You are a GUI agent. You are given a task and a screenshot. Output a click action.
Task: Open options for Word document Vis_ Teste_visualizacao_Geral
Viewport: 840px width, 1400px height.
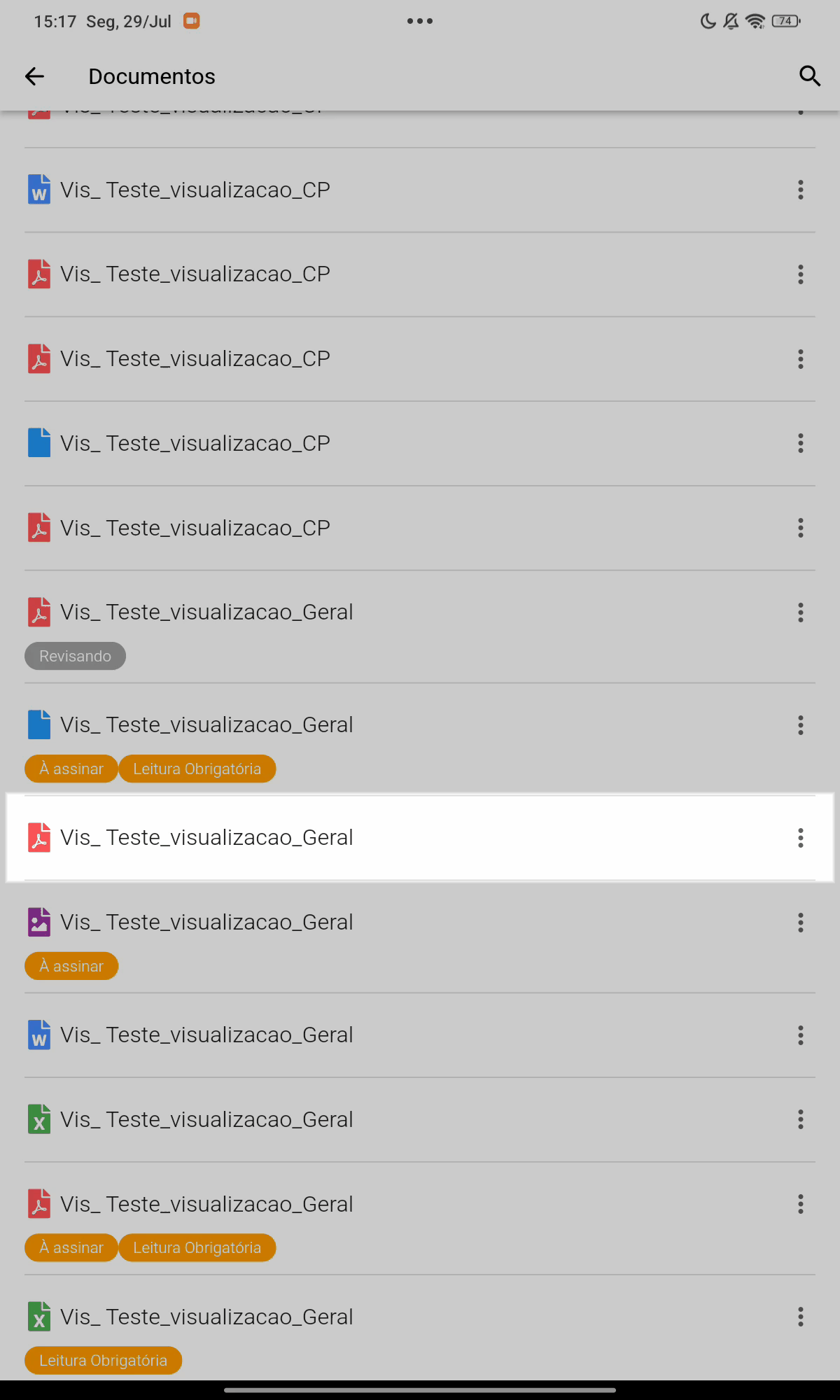(801, 1035)
